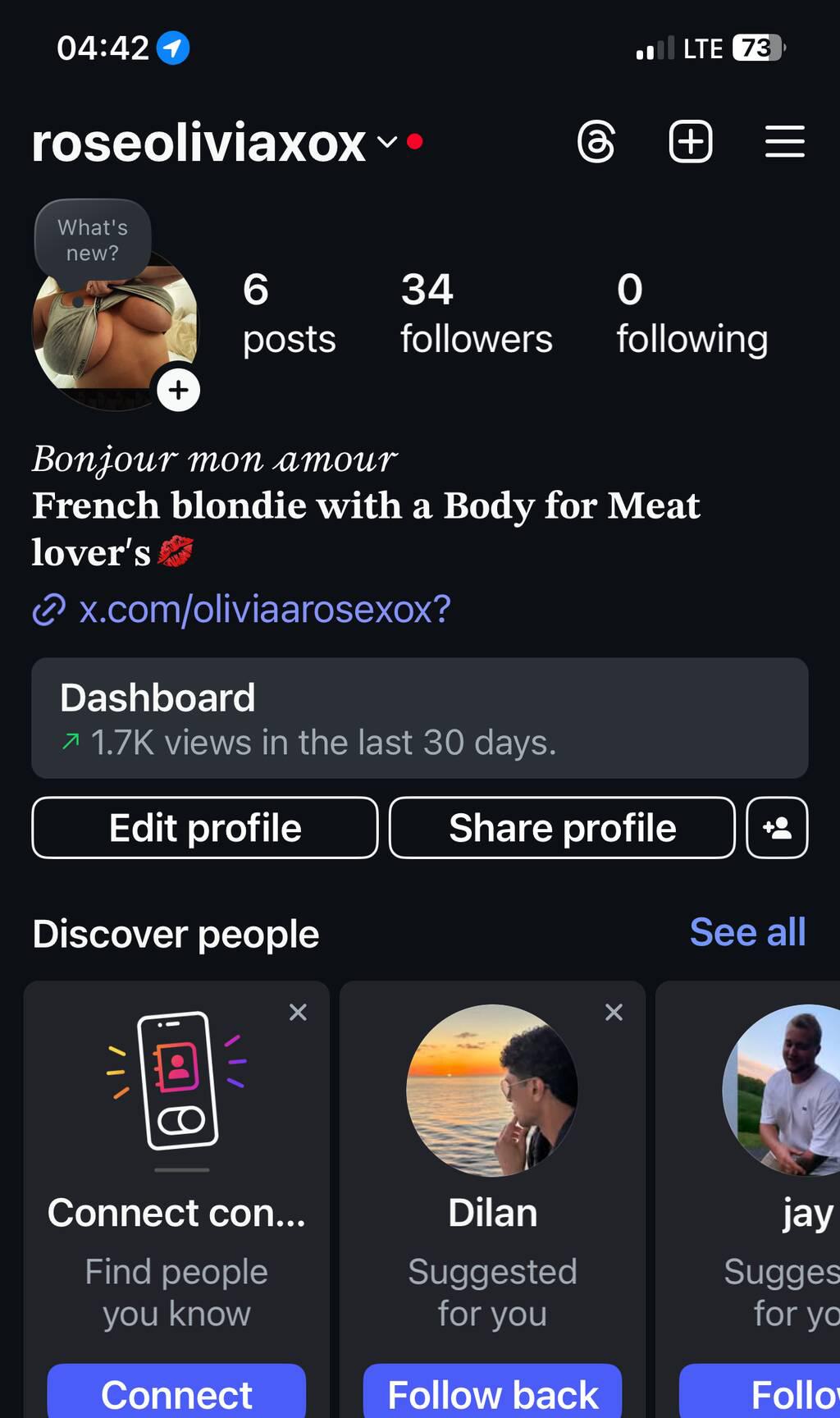Create a new post with plus icon
The height and width of the screenshot is (1418, 840).
coord(691,142)
